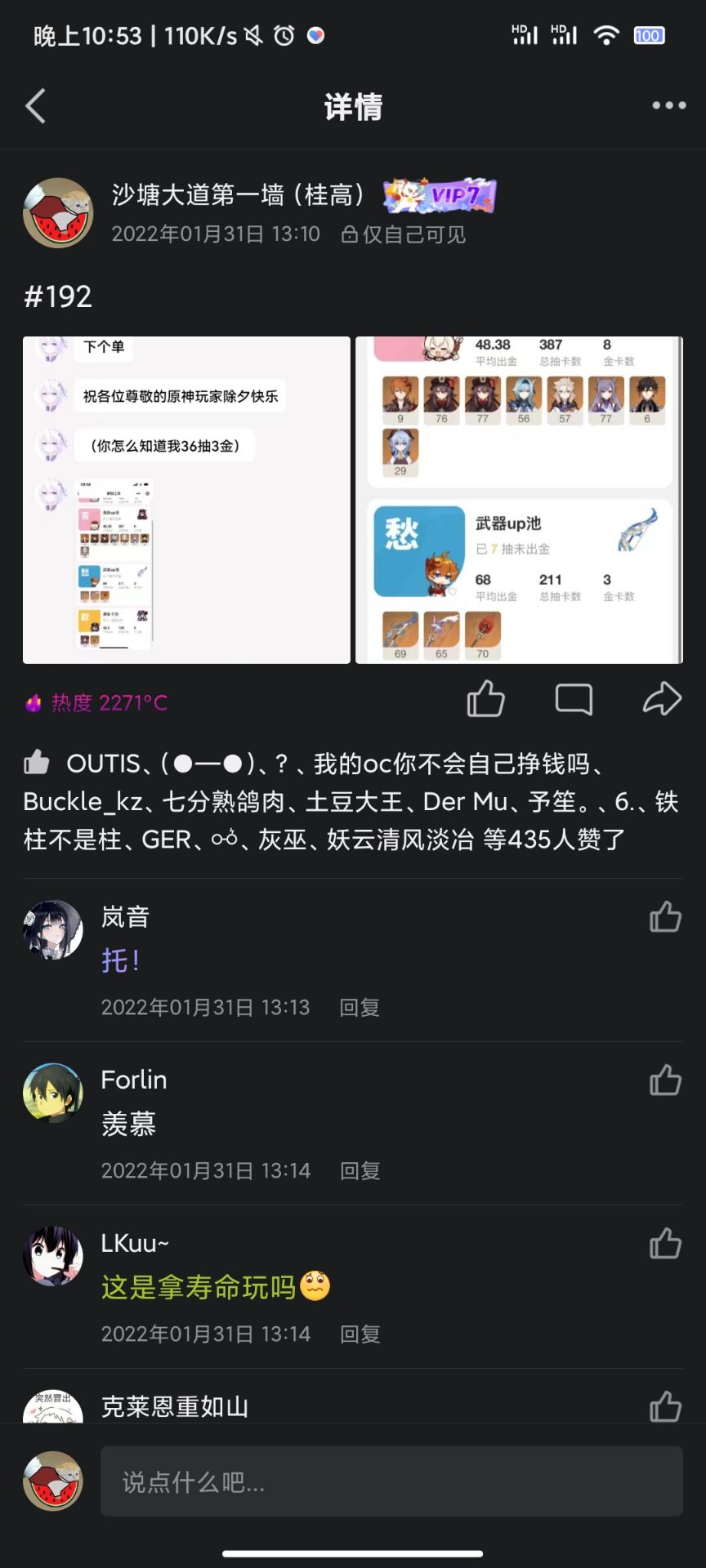Screen dimensions: 706x1568
Task: Tap the flame icon next to 热度 2271°C
Action: tap(34, 702)
